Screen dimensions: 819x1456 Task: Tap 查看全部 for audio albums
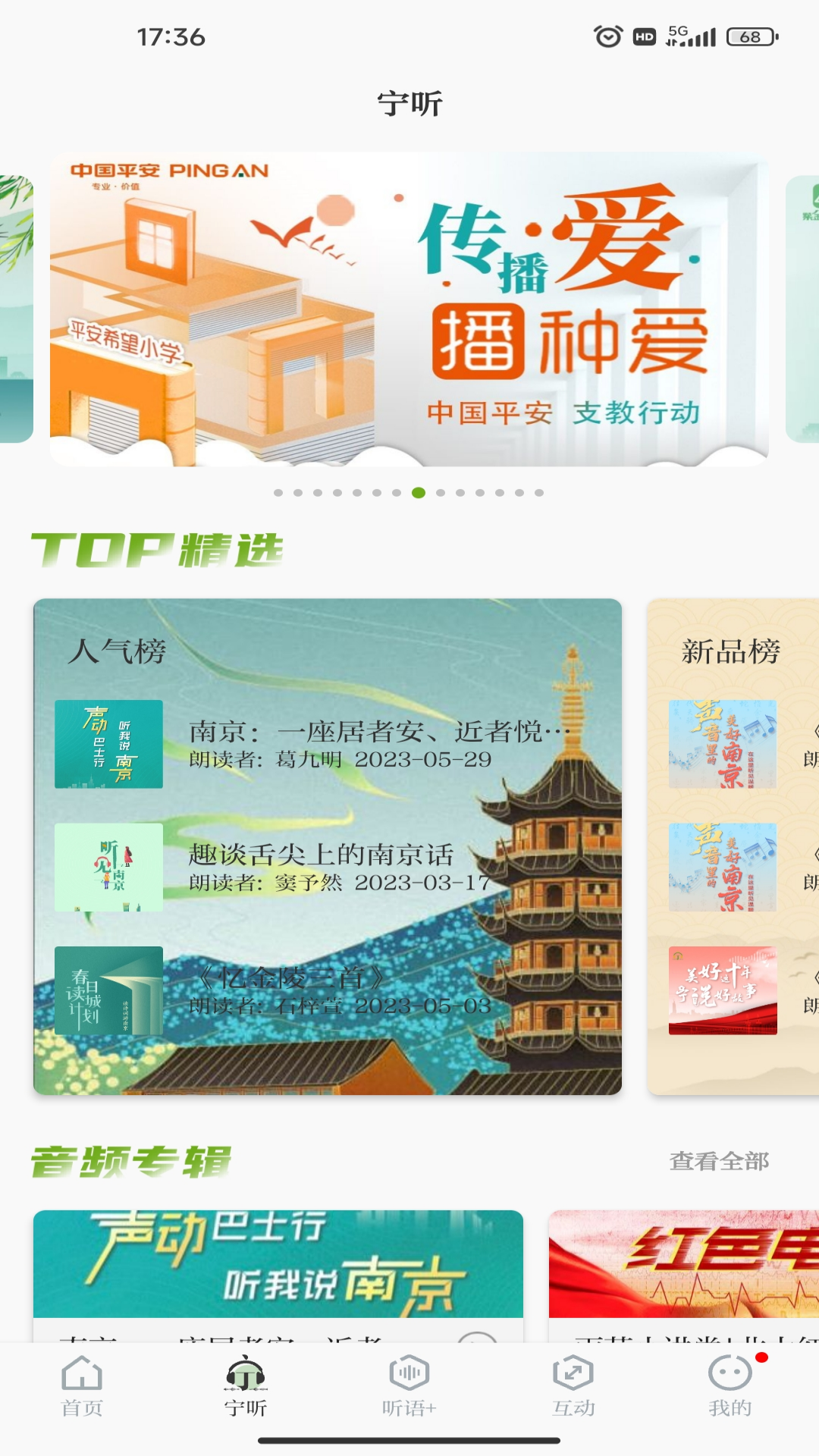tap(719, 1161)
